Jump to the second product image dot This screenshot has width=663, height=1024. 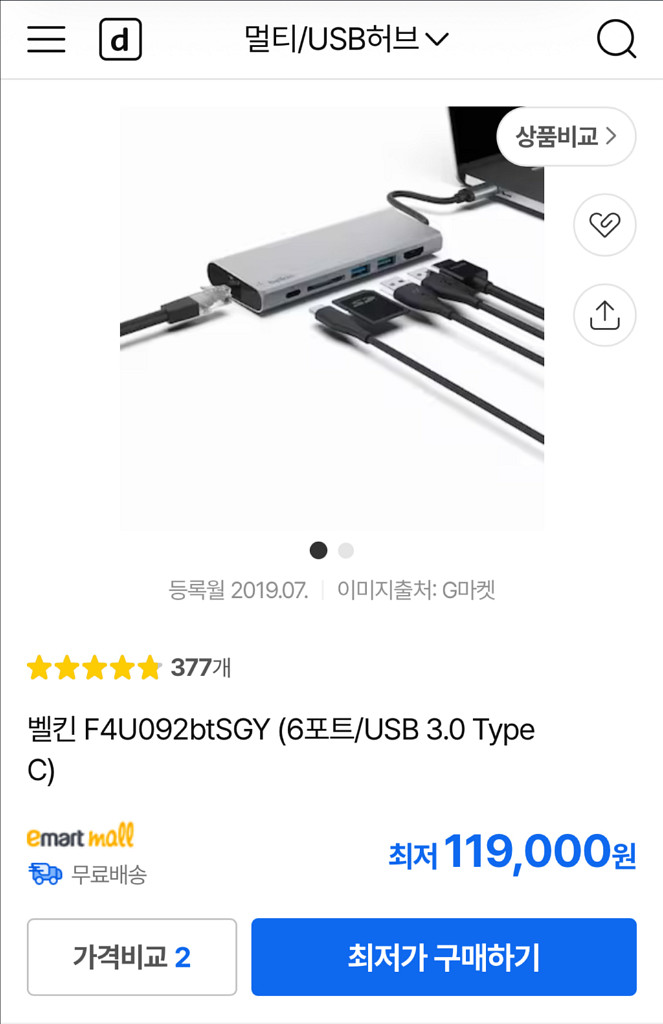pos(346,550)
